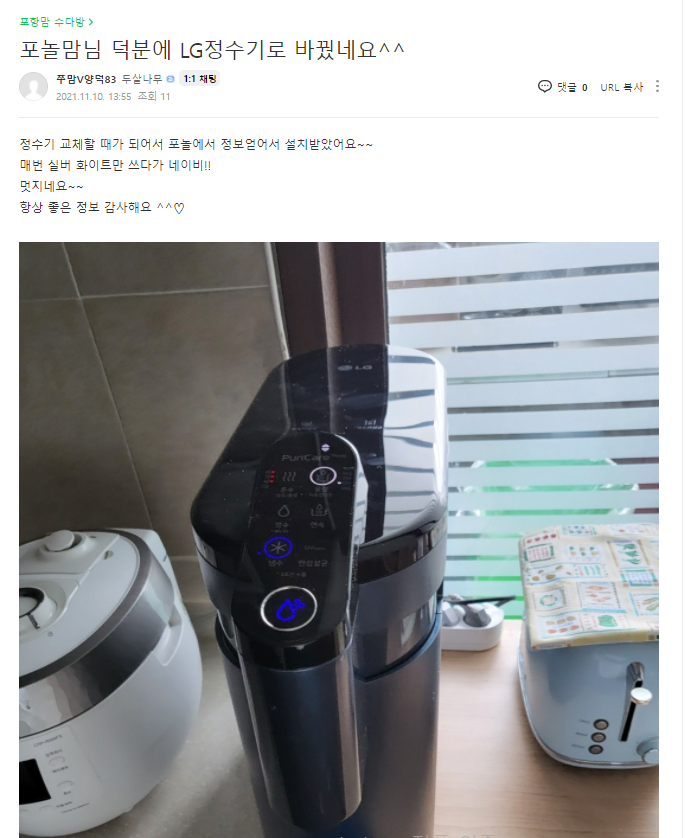Open the water purifier photo in the post
The image size is (687, 838).
pos(339,539)
